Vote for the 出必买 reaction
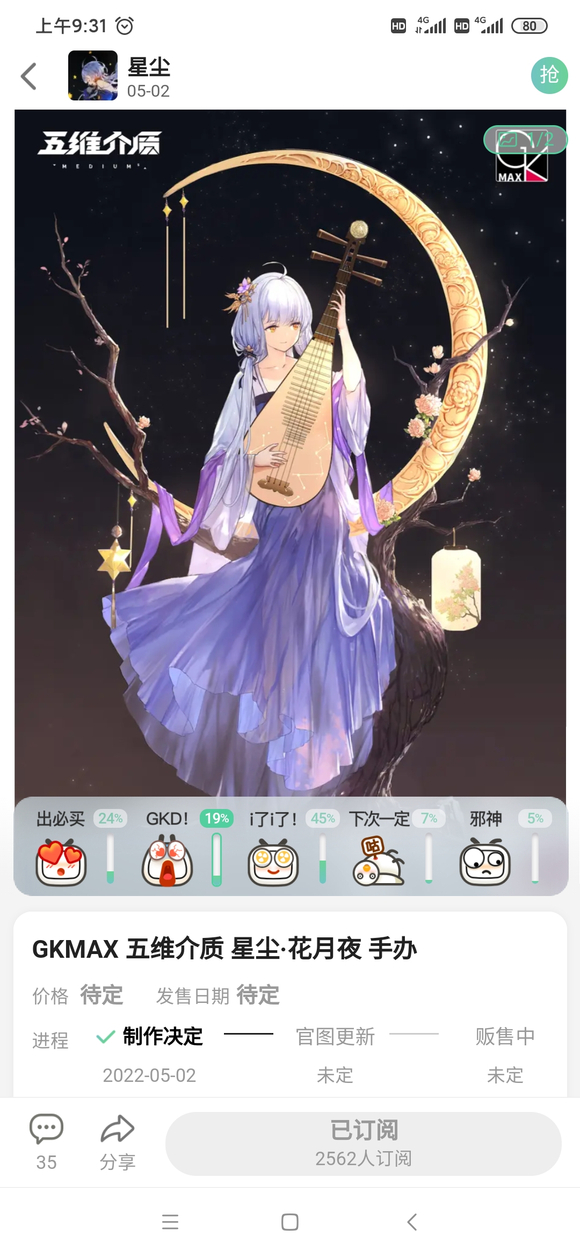The width and height of the screenshot is (580, 1257). point(62,862)
